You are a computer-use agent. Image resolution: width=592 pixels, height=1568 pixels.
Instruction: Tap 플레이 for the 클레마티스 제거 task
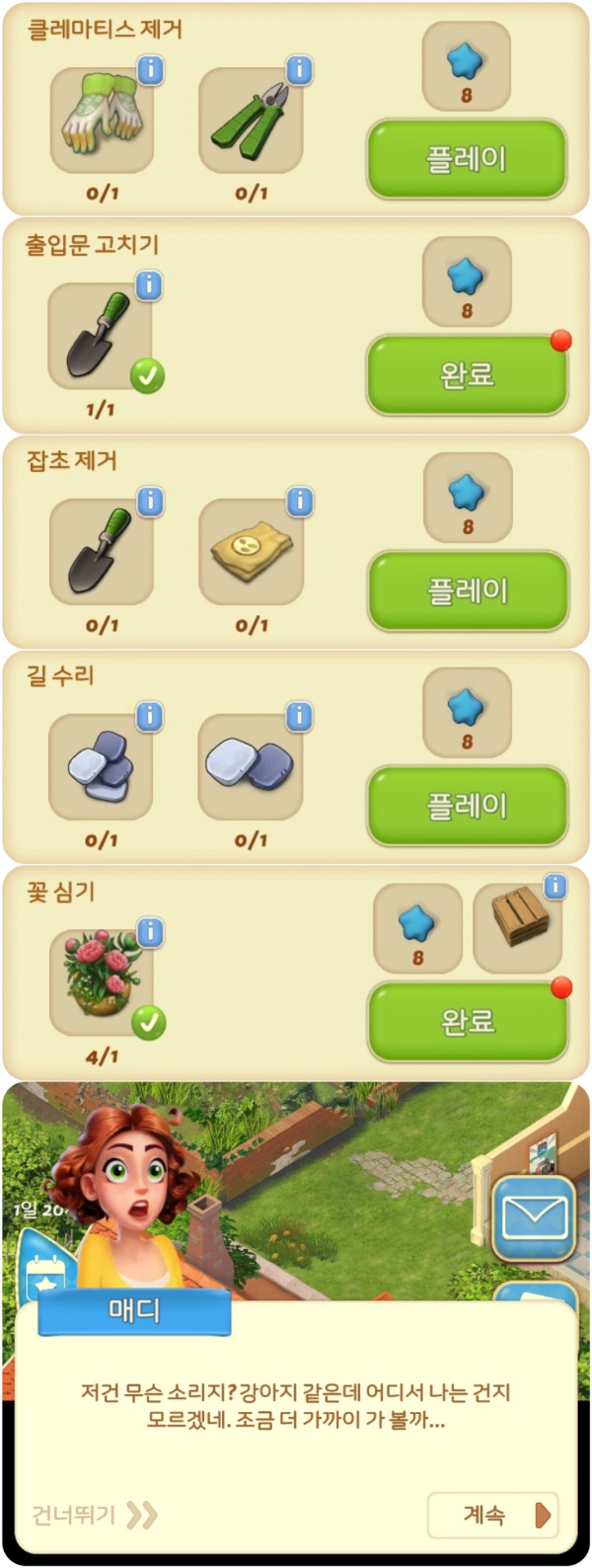[x=467, y=158]
